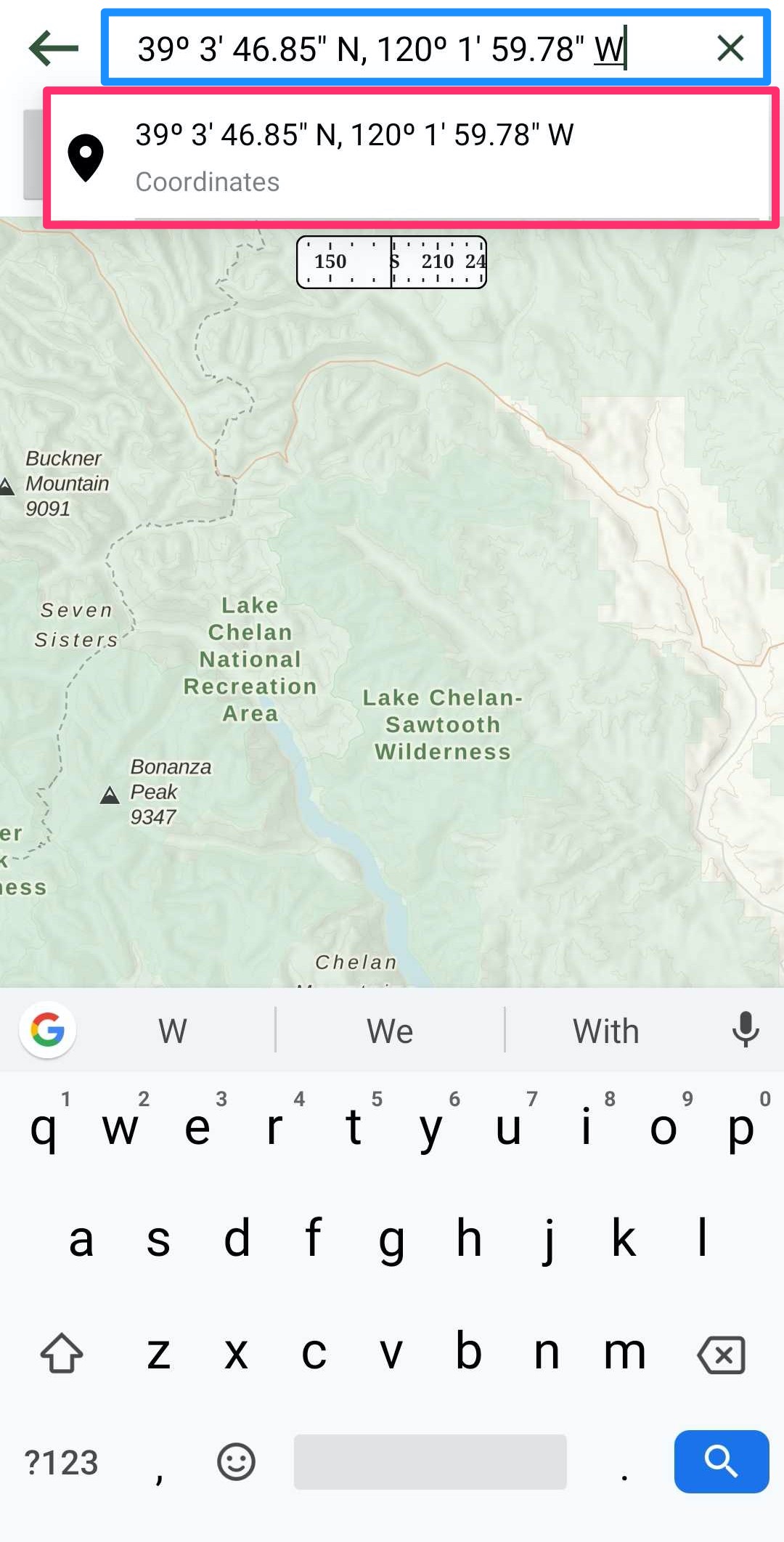Select the Coordinates search result

pyautogui.click(x=411, y=157)
